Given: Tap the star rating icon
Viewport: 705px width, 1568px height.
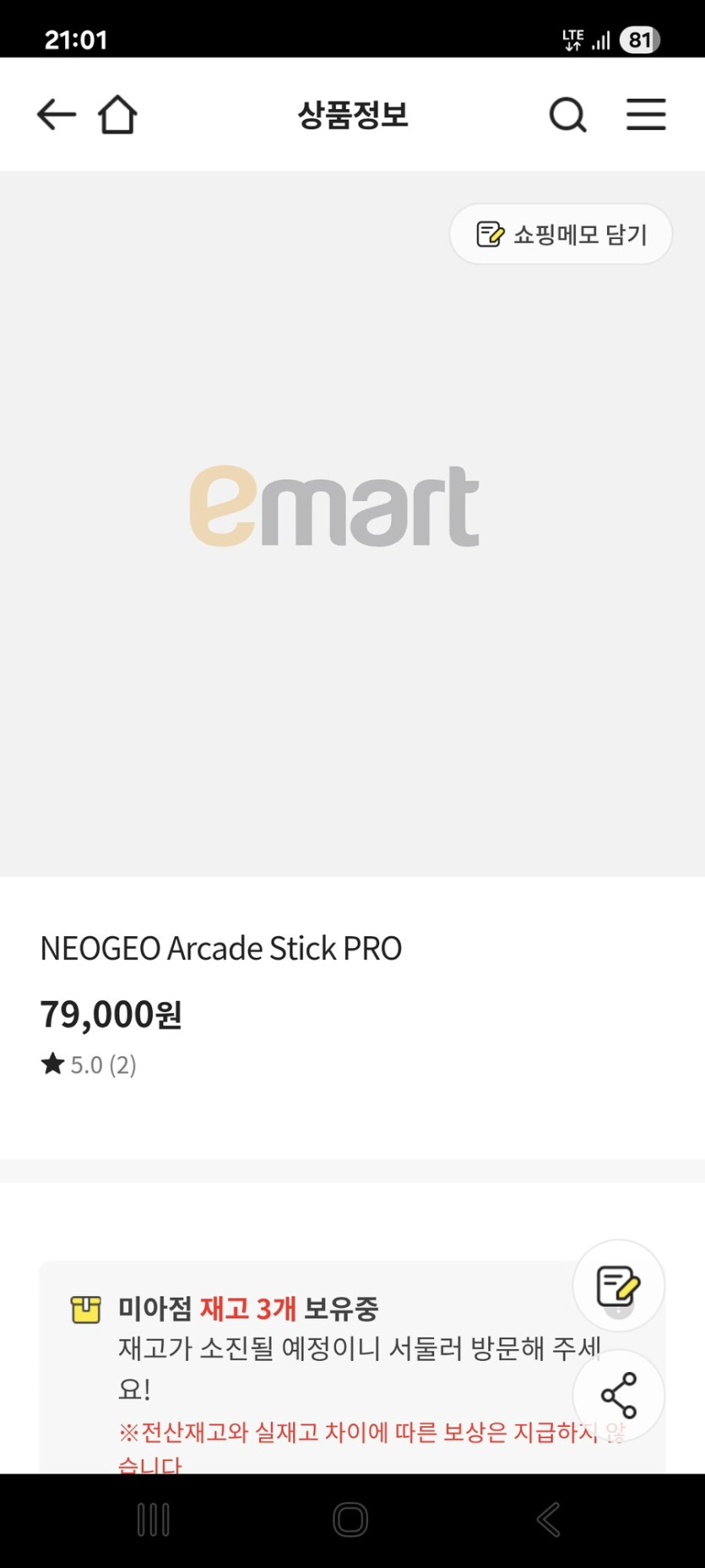Looking at the screenshot, I should [53, 1064].
